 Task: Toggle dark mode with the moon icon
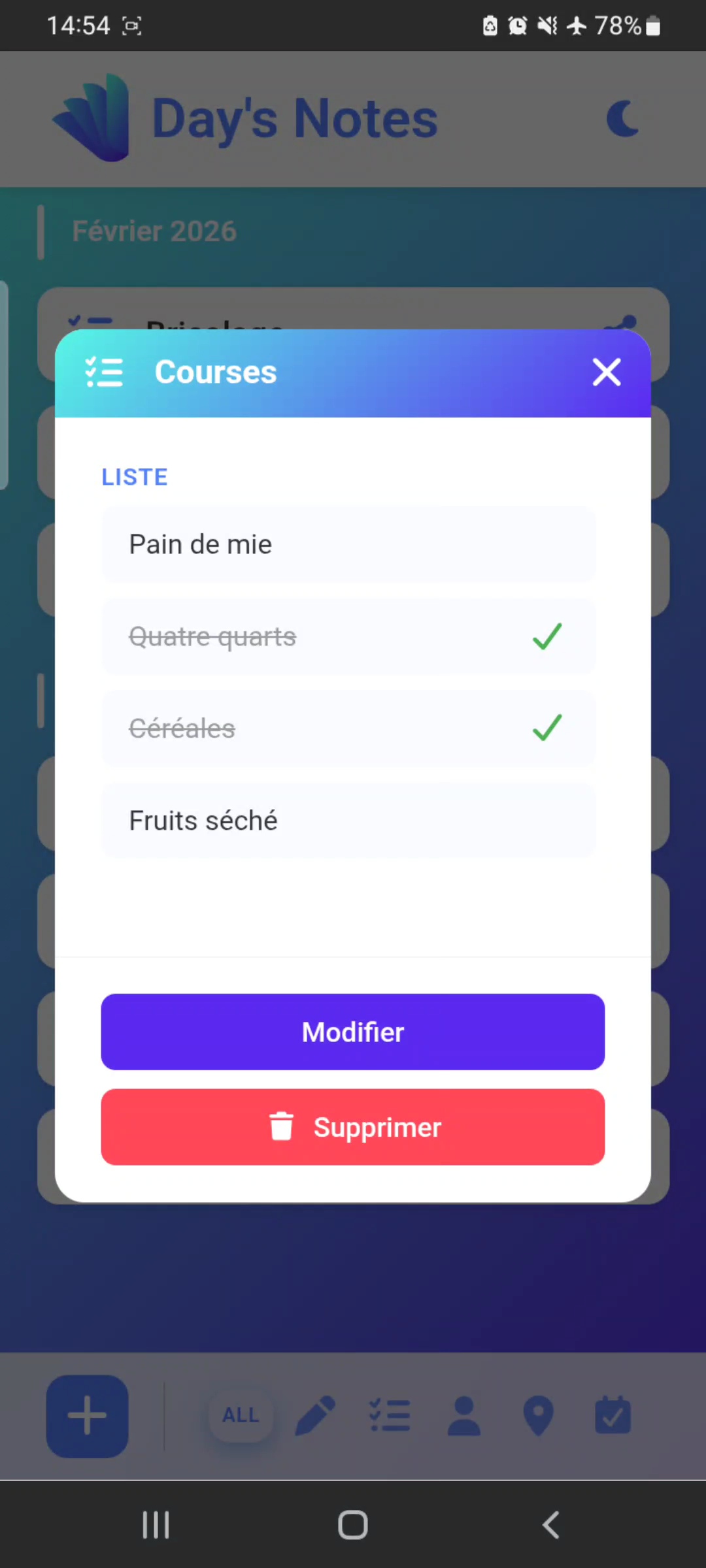click(622, 118)
